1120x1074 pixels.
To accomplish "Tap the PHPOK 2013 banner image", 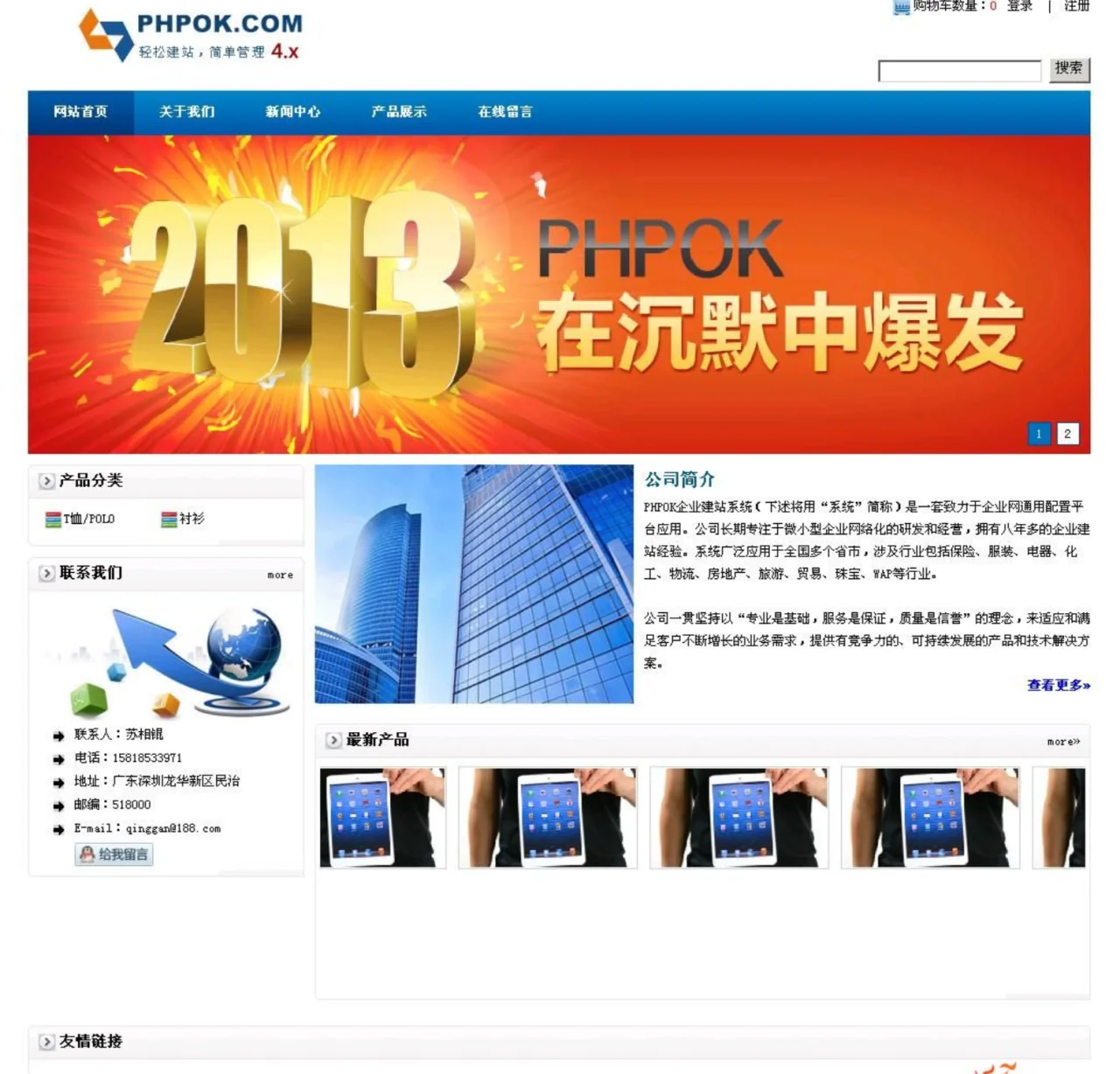I will coord(558,294).
